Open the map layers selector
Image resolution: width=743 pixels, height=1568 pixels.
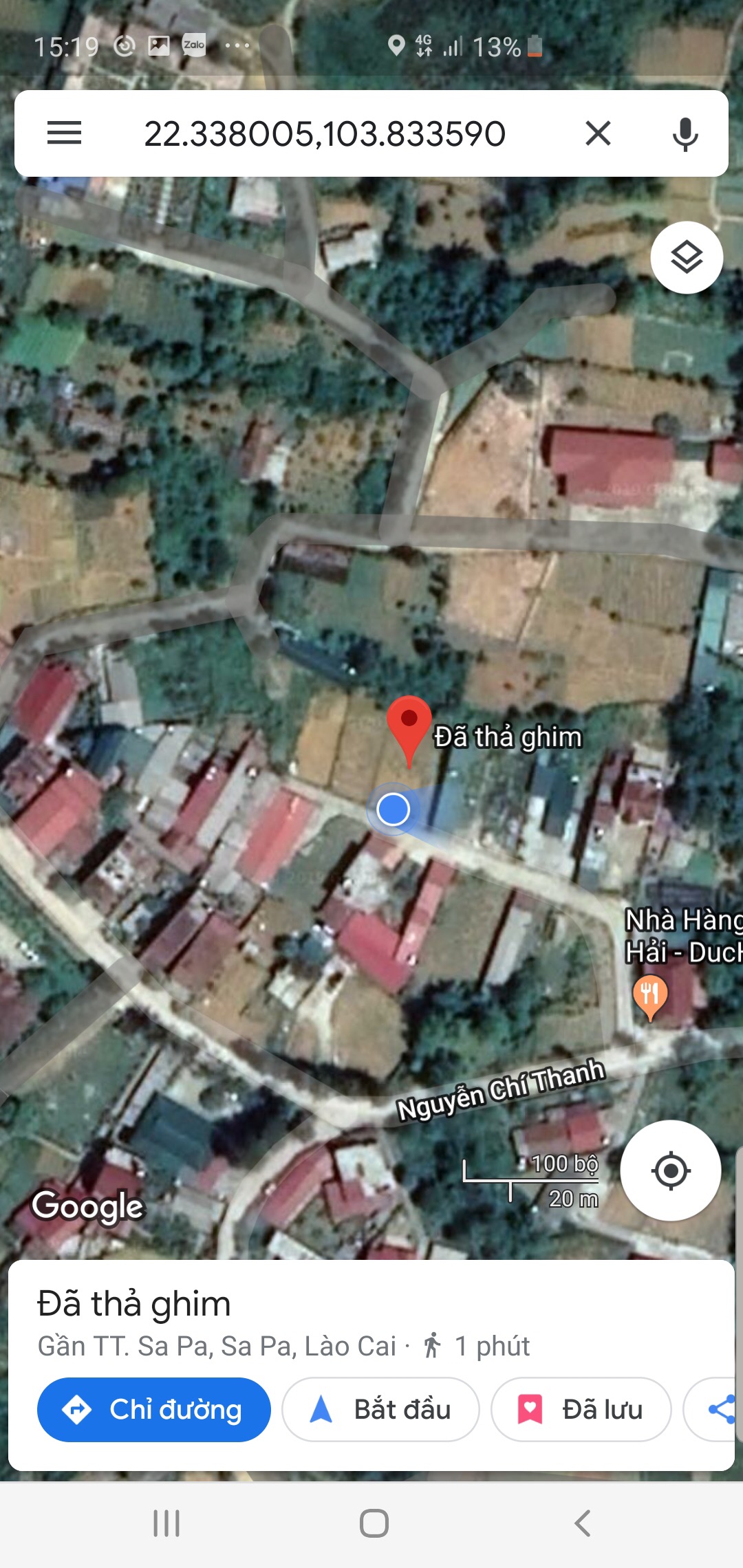(687, 258)
